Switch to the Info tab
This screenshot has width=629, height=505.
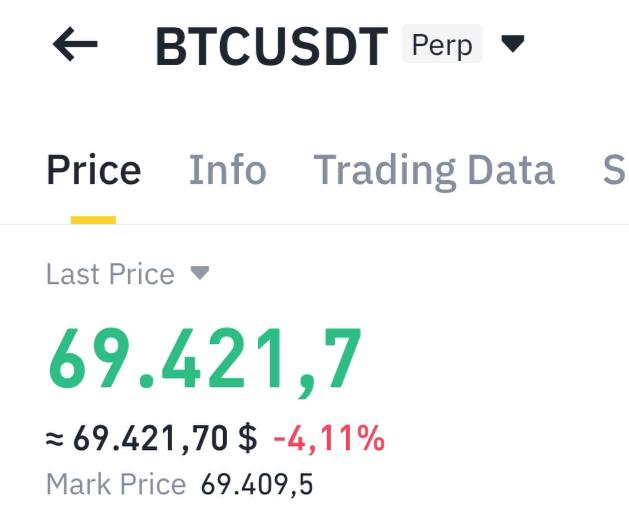click(x=227, y=171)
